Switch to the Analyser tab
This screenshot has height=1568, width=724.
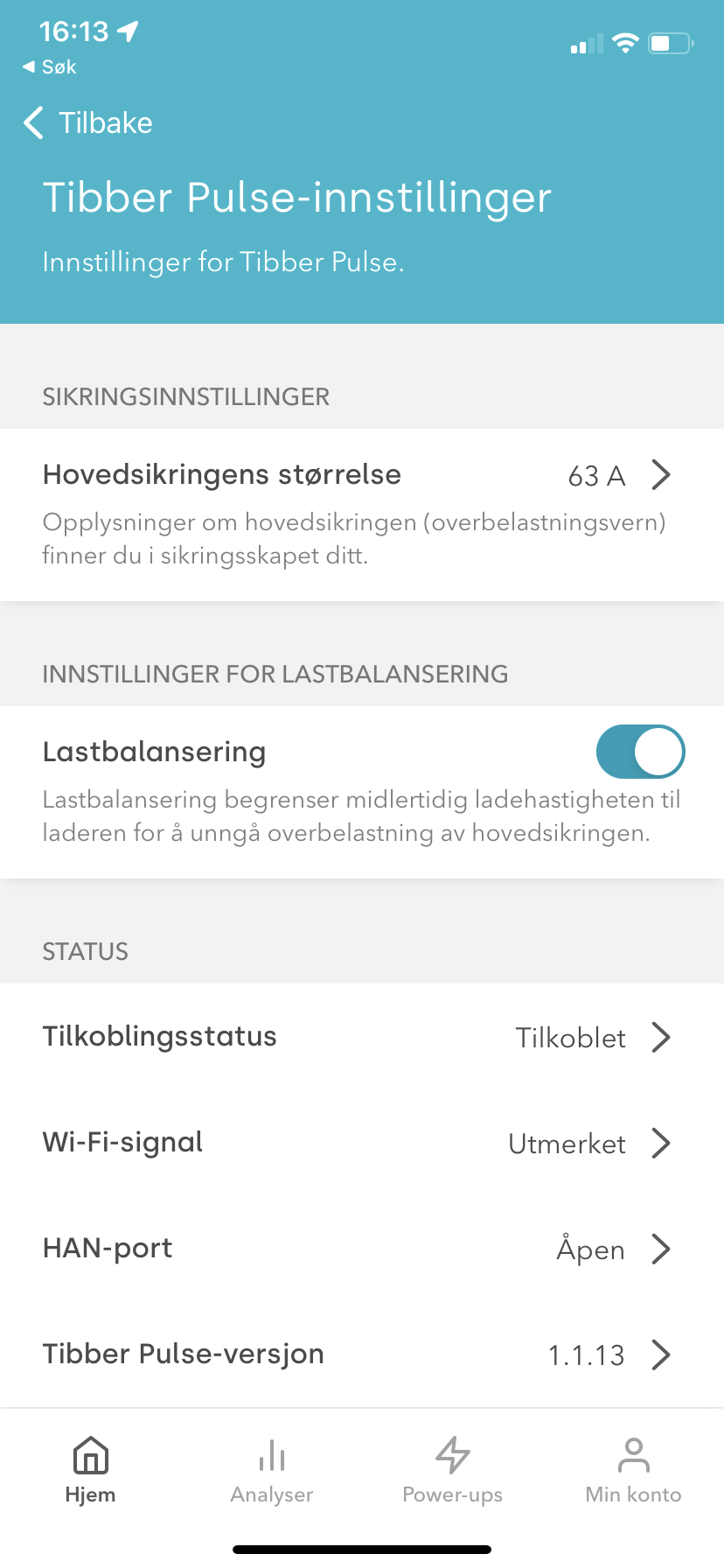pyautogui.click(x=272, y=1470)
